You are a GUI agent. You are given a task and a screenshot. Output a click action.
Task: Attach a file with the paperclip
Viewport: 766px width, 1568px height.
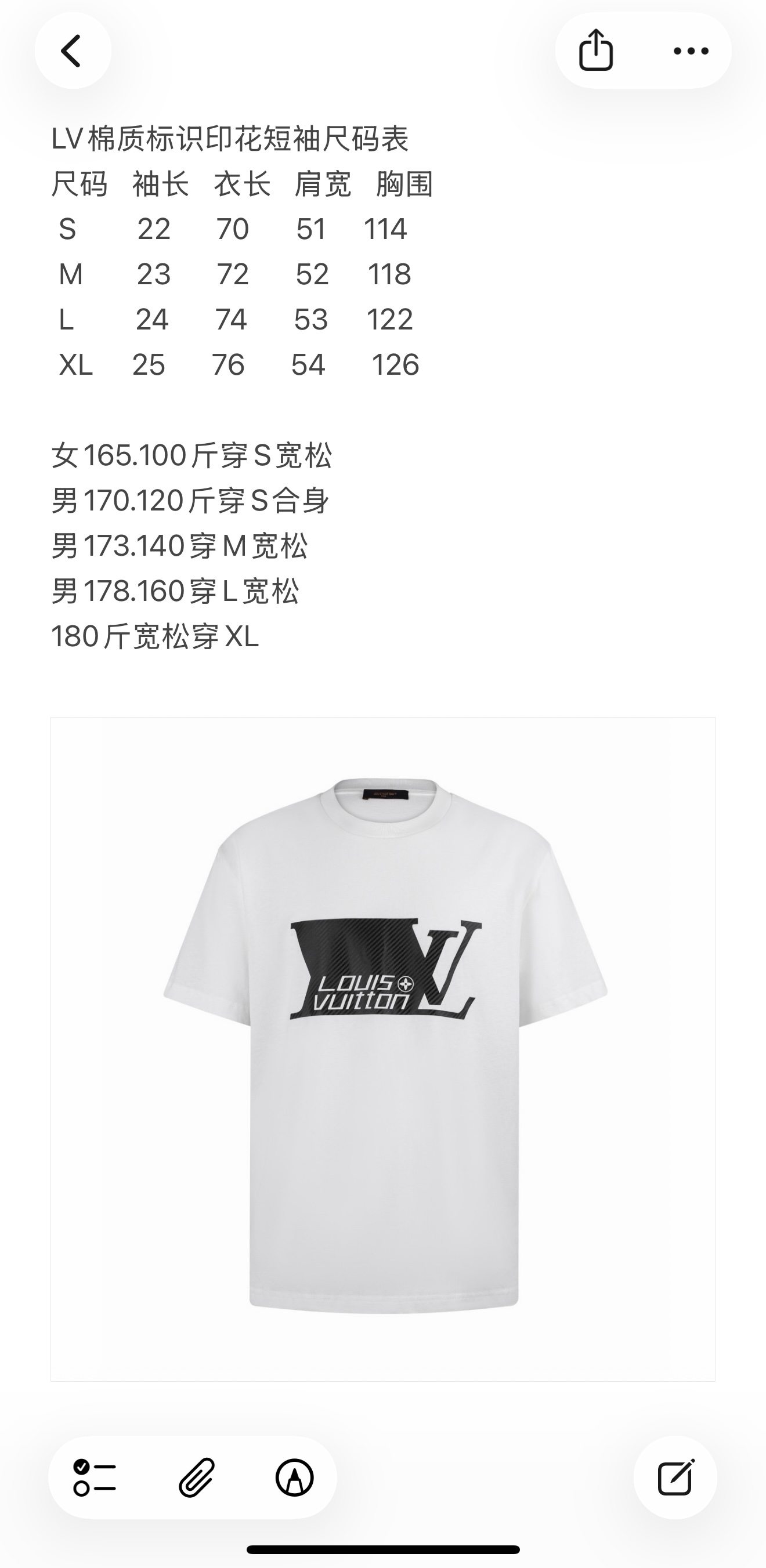point(197,1478)
